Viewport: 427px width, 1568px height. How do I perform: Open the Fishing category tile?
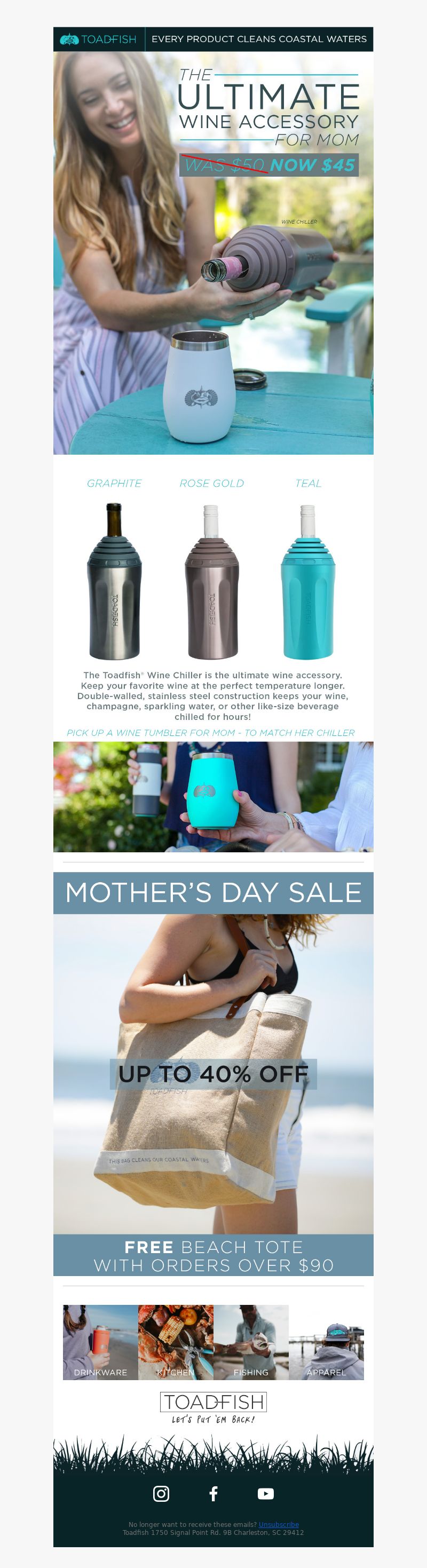pos(250,1342)
